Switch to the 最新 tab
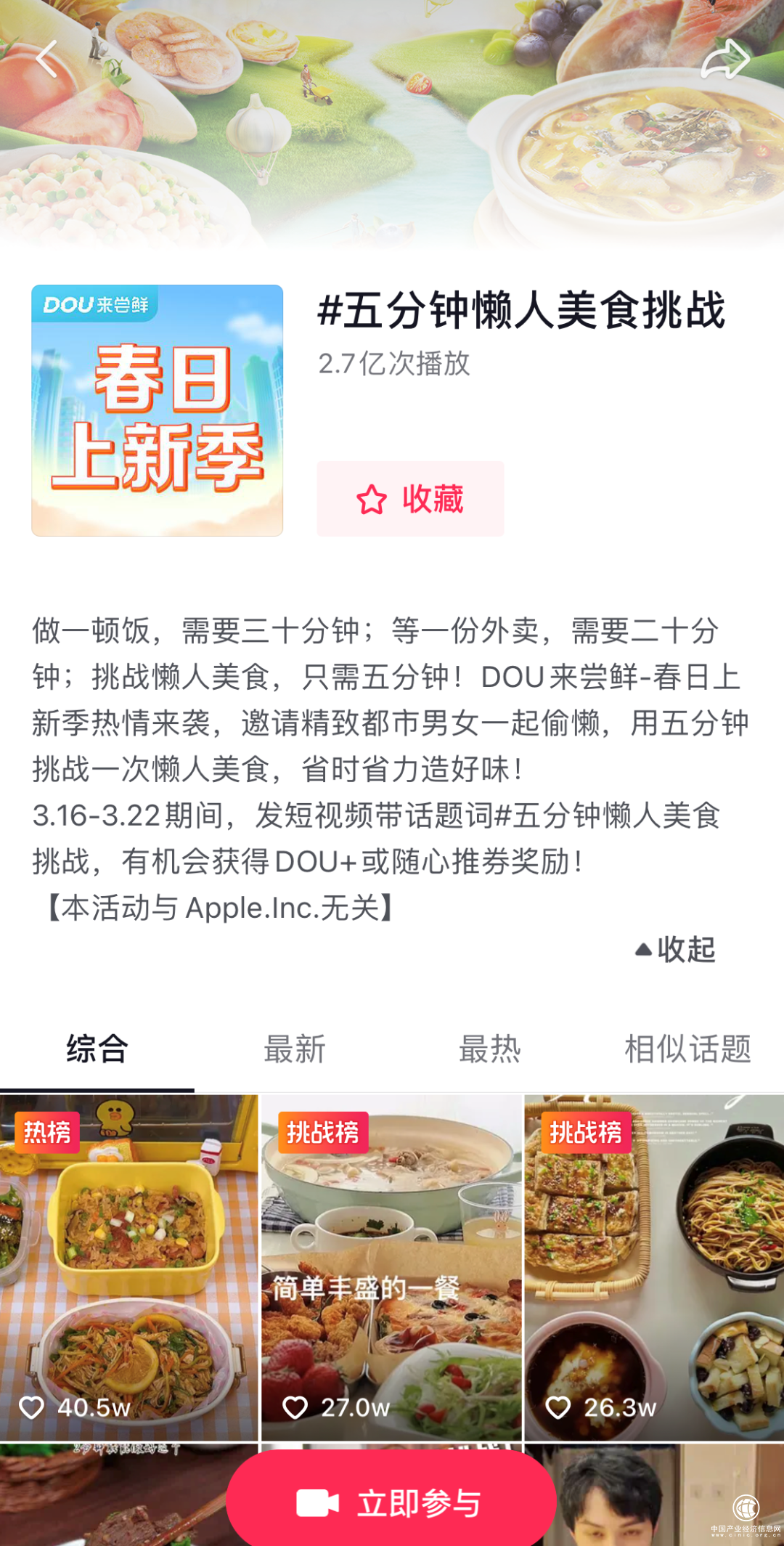784x1546 pixels. tap(294, 1049)
